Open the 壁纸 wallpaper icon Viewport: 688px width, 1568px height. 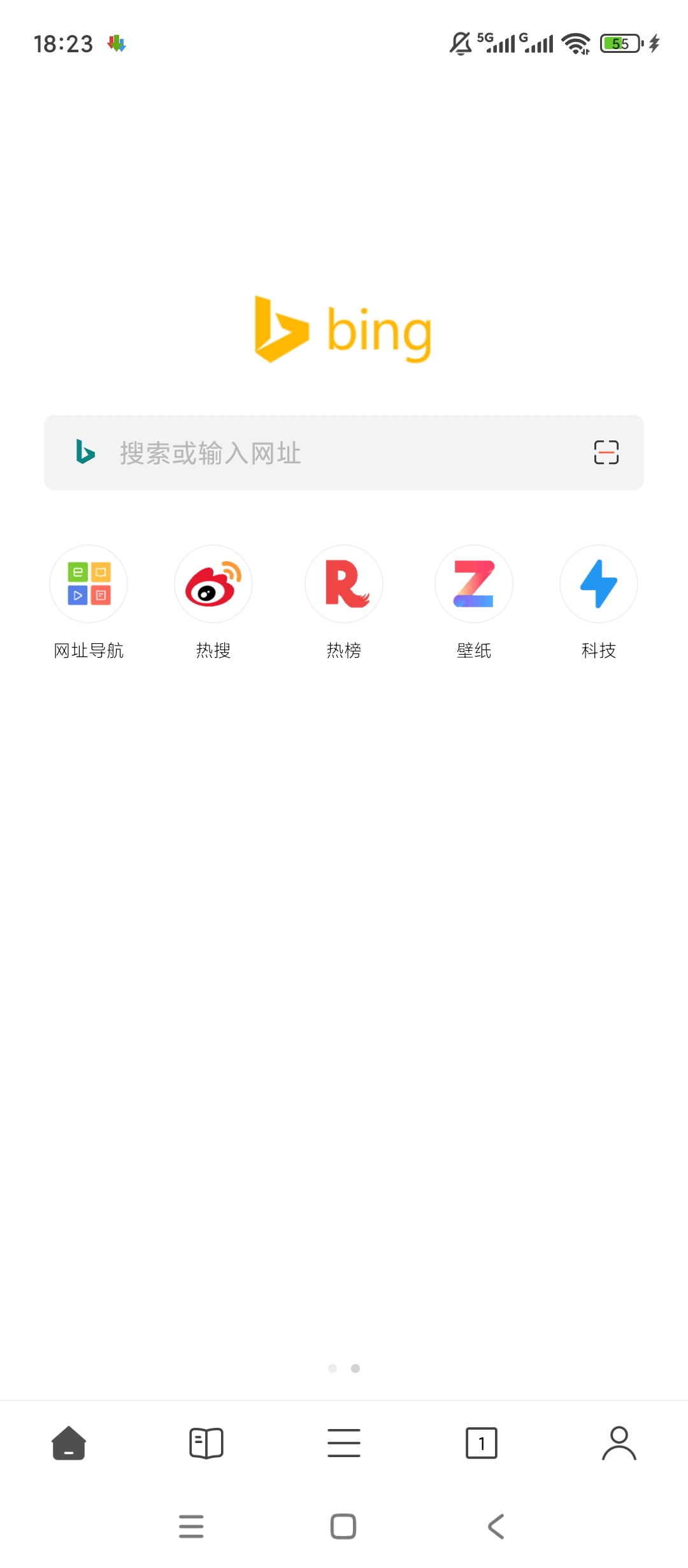[x=474, y=584]
